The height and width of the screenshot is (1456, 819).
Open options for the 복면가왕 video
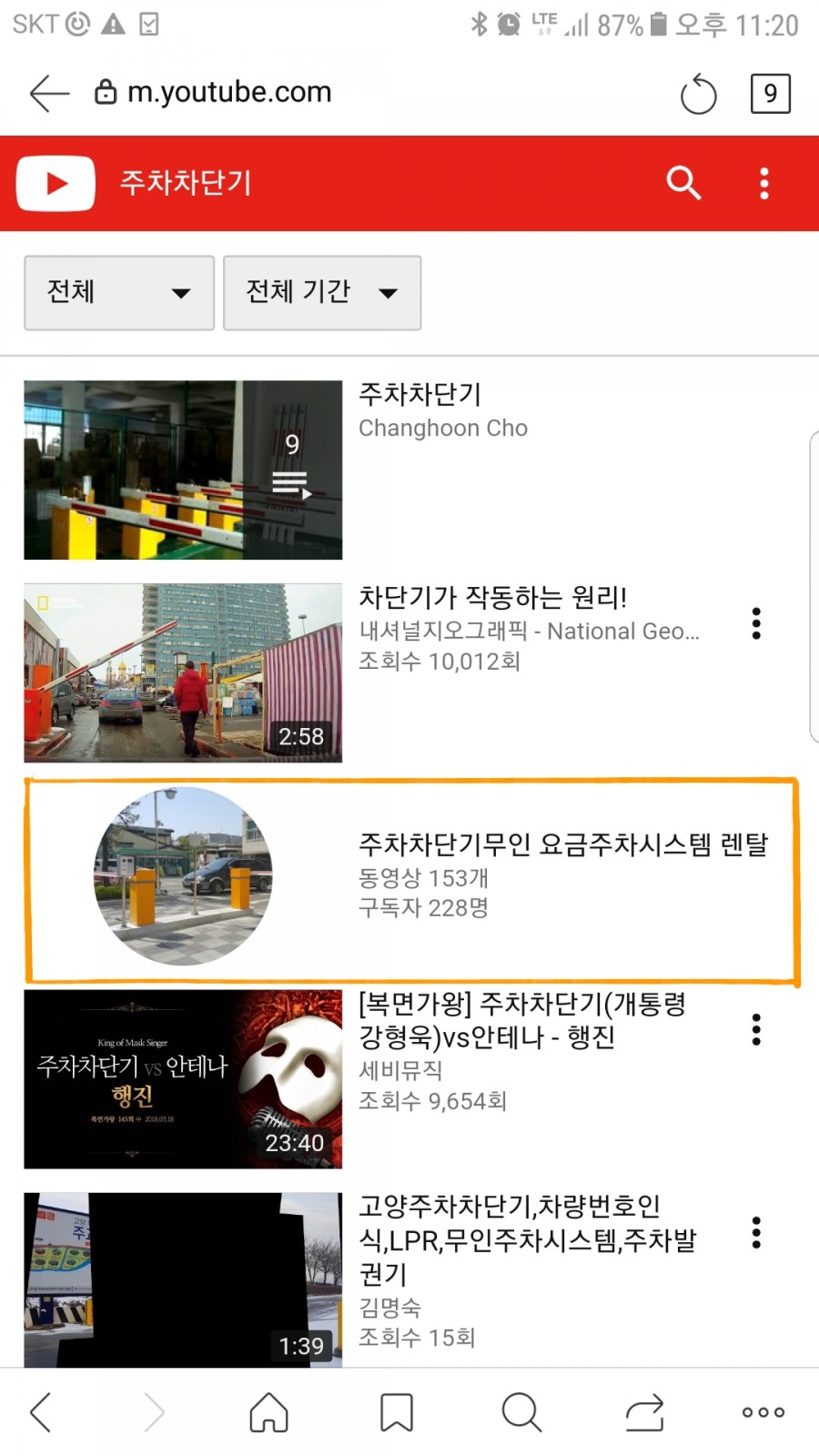pos(756,1029)
